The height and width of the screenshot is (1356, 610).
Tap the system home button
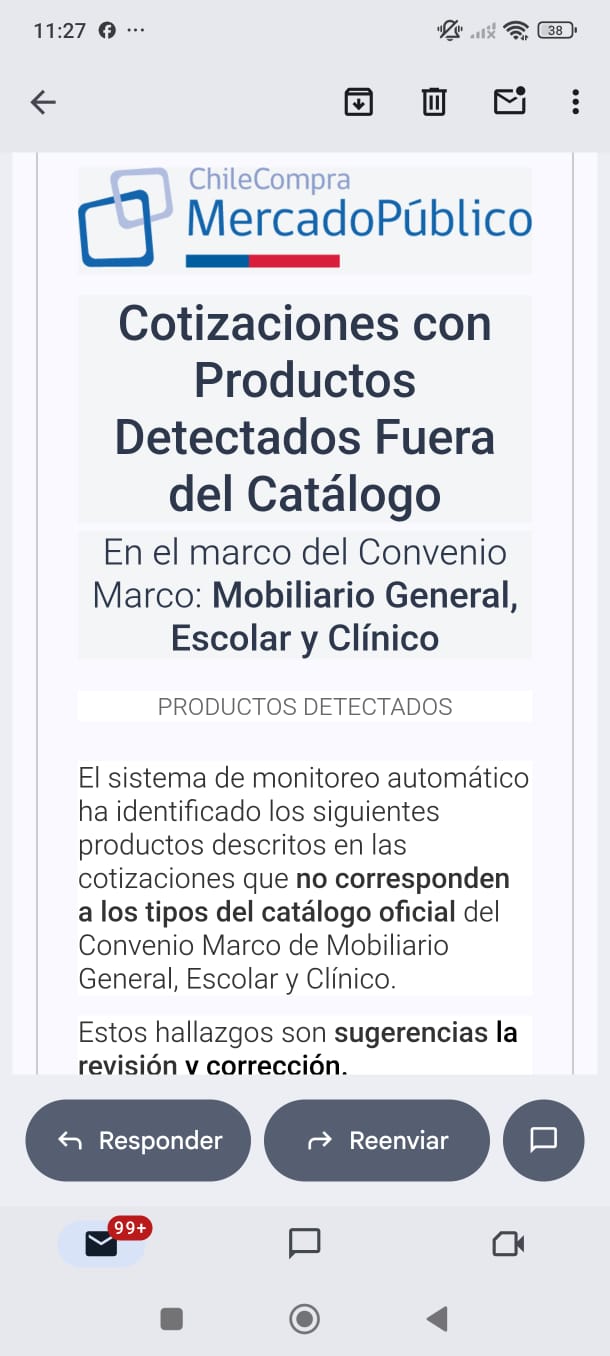point(304,1319)
